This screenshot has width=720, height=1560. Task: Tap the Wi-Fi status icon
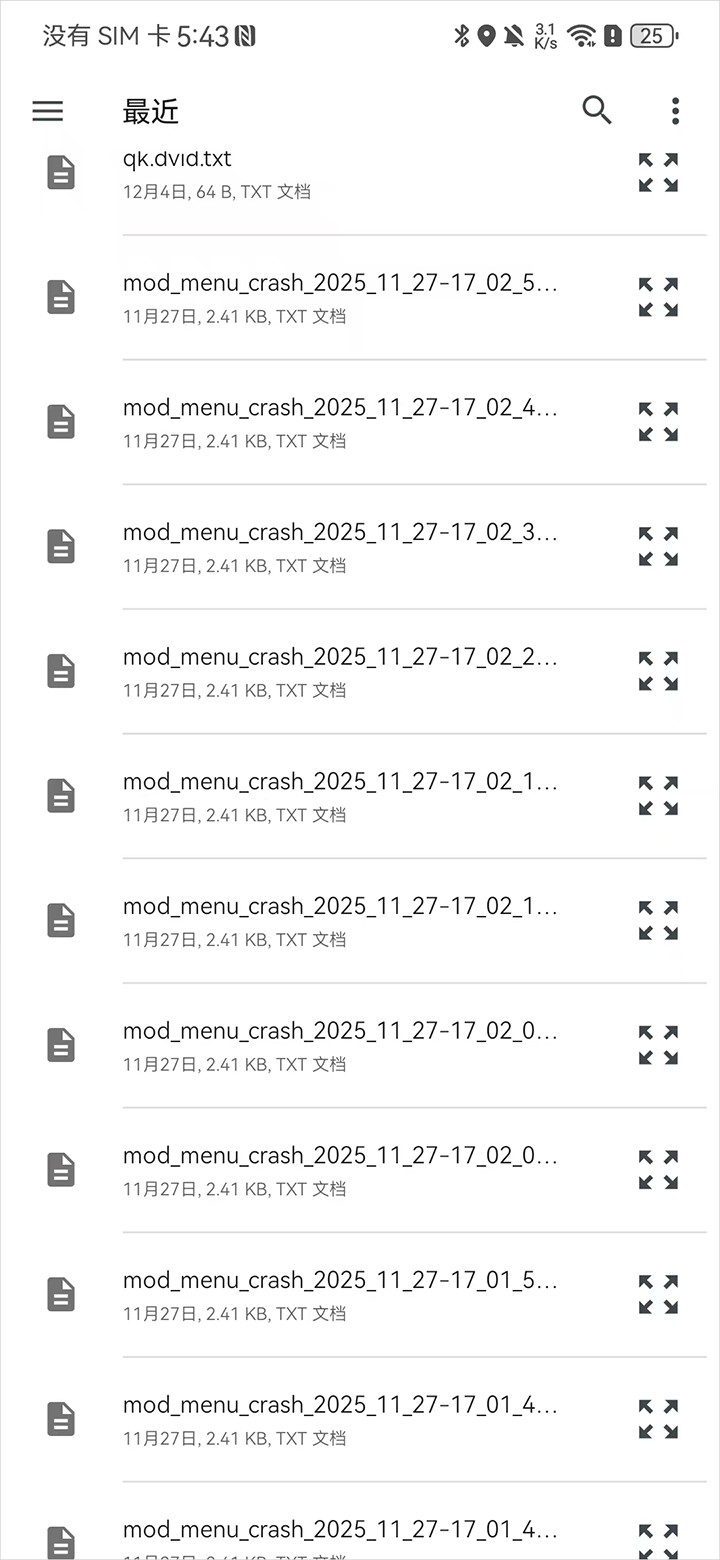[x=581, y=35]
